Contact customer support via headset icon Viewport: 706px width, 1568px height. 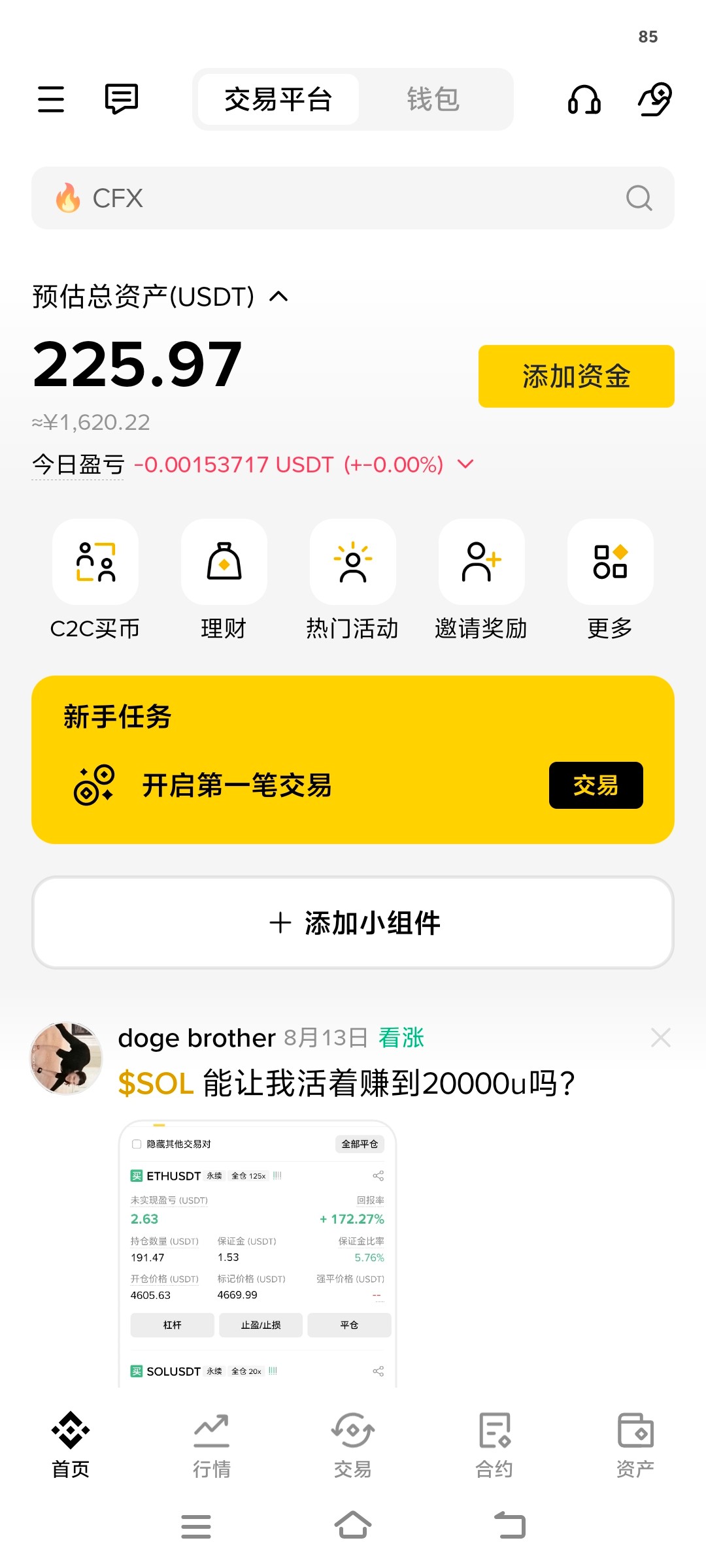click(584, 100)
